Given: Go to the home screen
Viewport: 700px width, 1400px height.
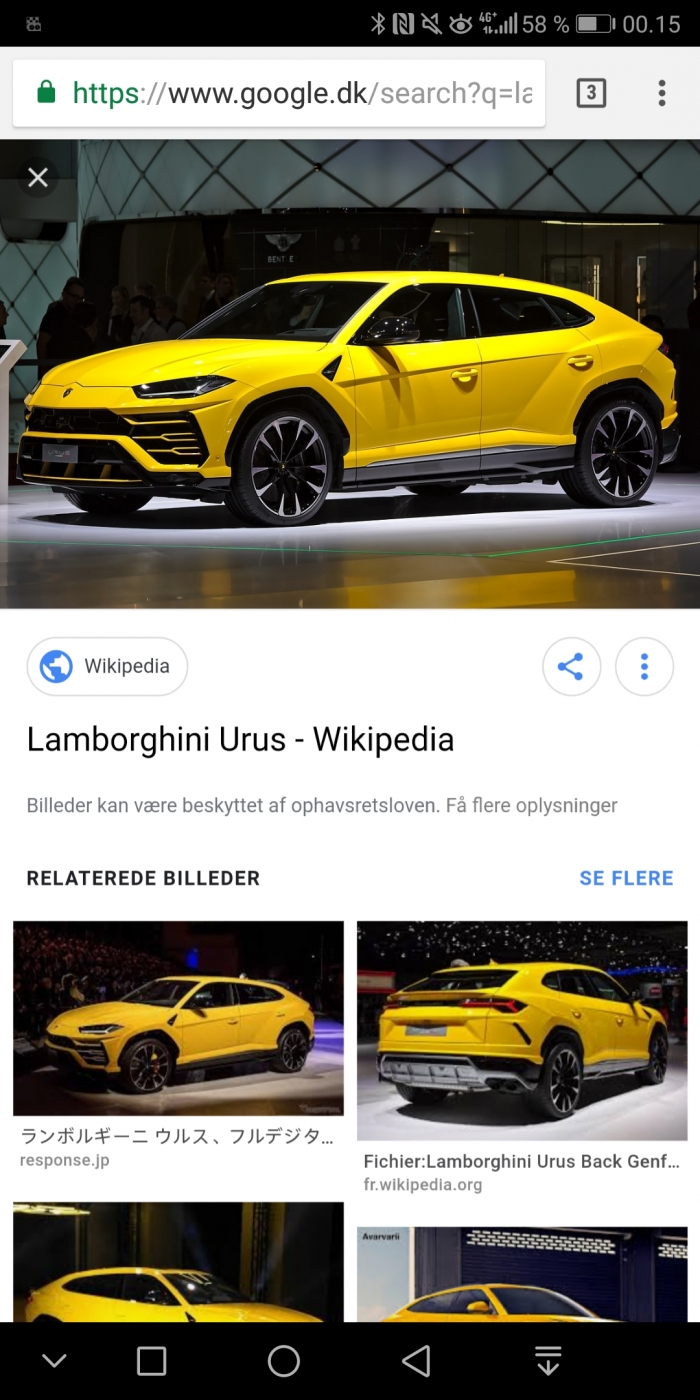Looking at the screenshot, I should [284, 1360].
